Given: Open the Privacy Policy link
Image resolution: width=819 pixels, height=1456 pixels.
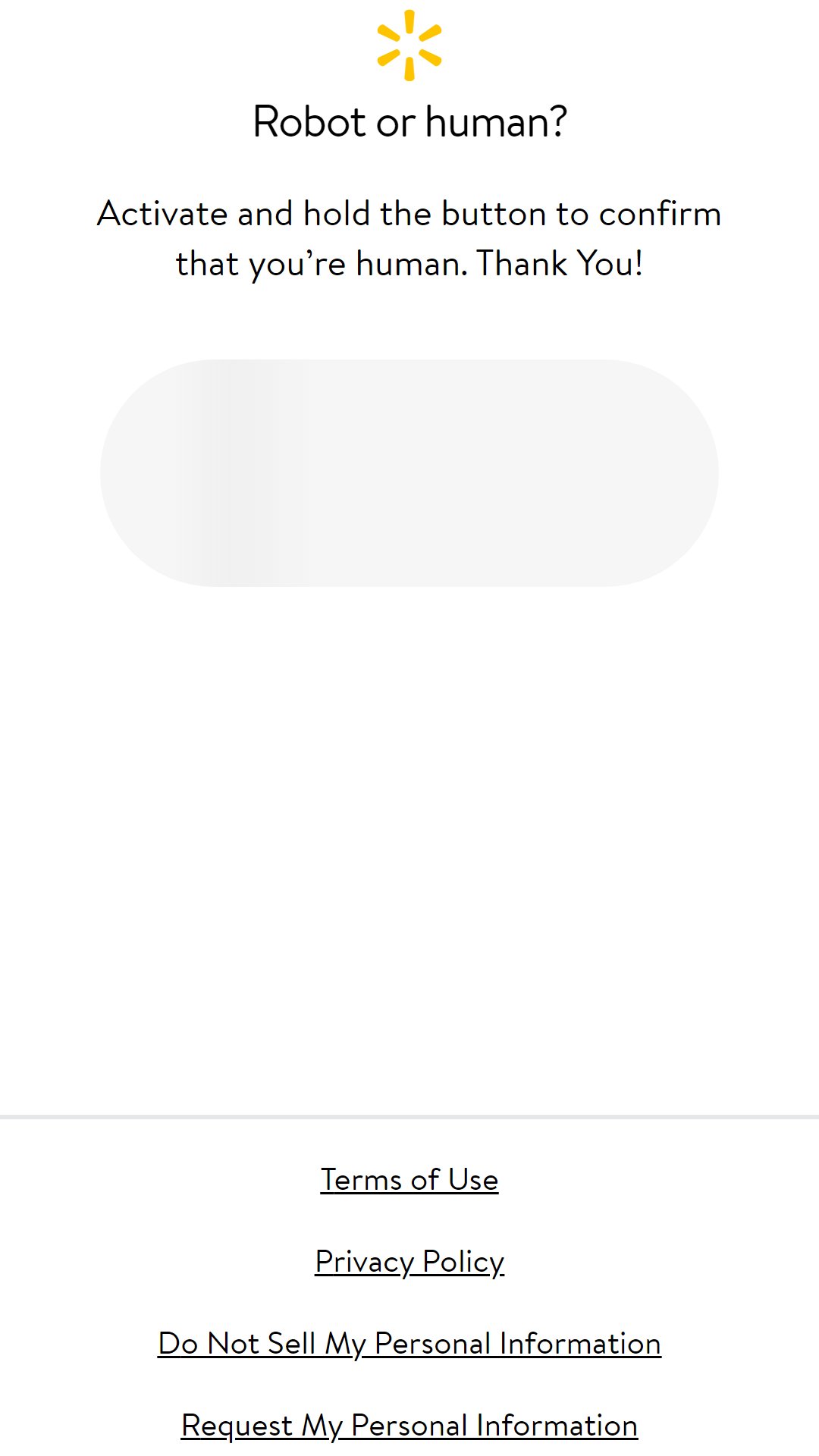Looking at the screenshot, I should pyautogui.click(x=409, y=1262).
